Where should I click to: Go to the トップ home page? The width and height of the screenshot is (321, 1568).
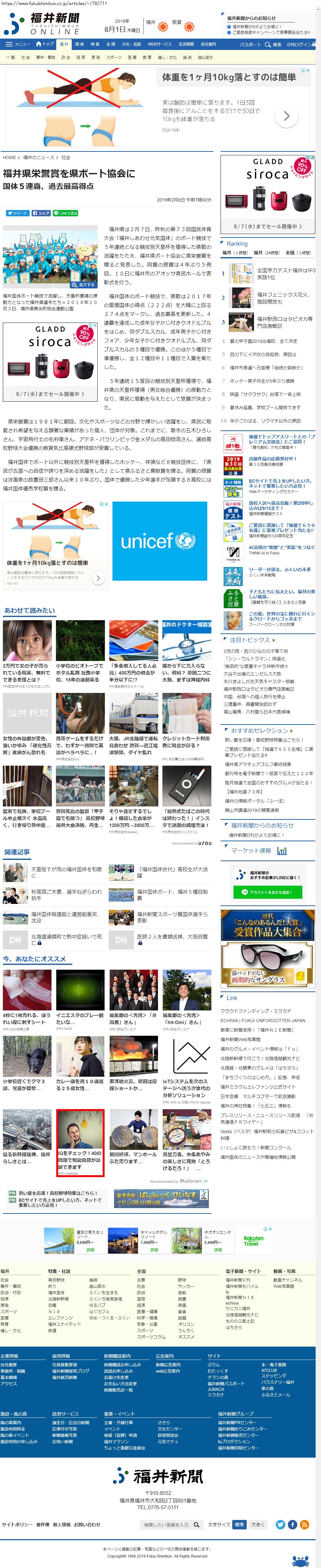point(45,45)
